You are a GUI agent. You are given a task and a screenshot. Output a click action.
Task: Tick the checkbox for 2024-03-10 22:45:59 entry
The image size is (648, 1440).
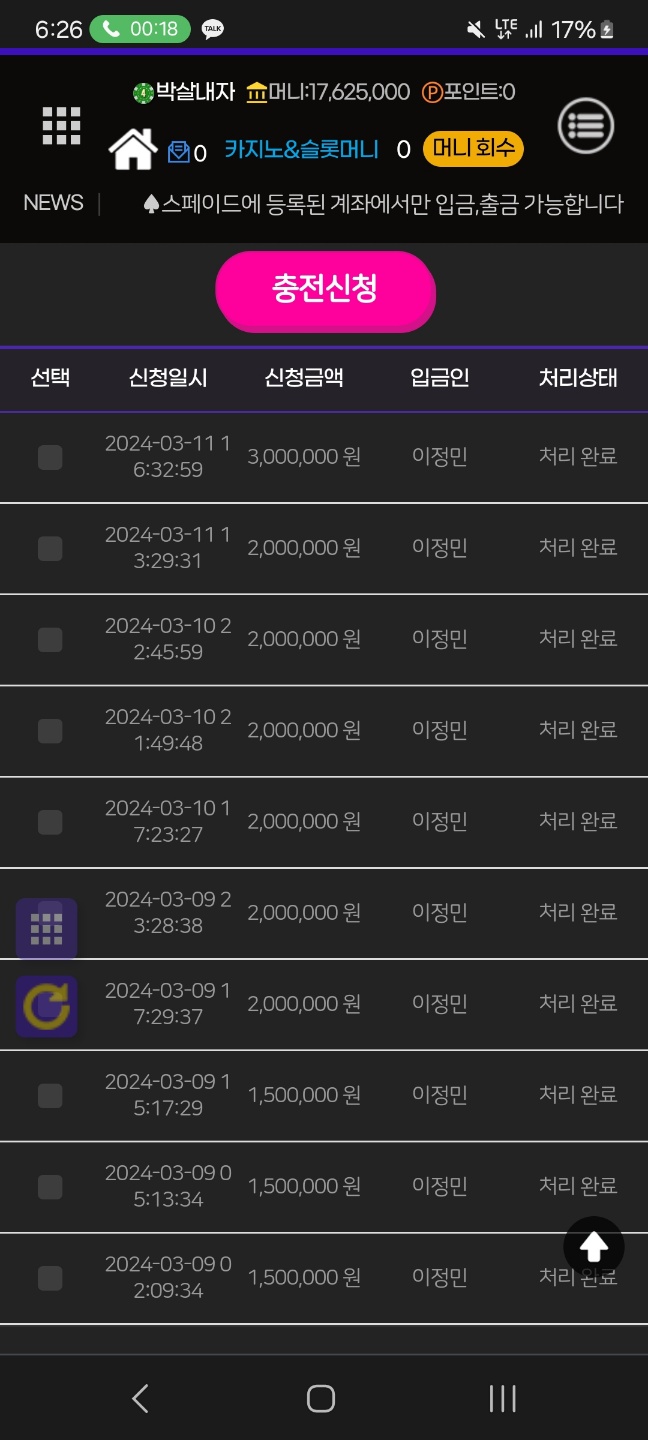(50, 639)
